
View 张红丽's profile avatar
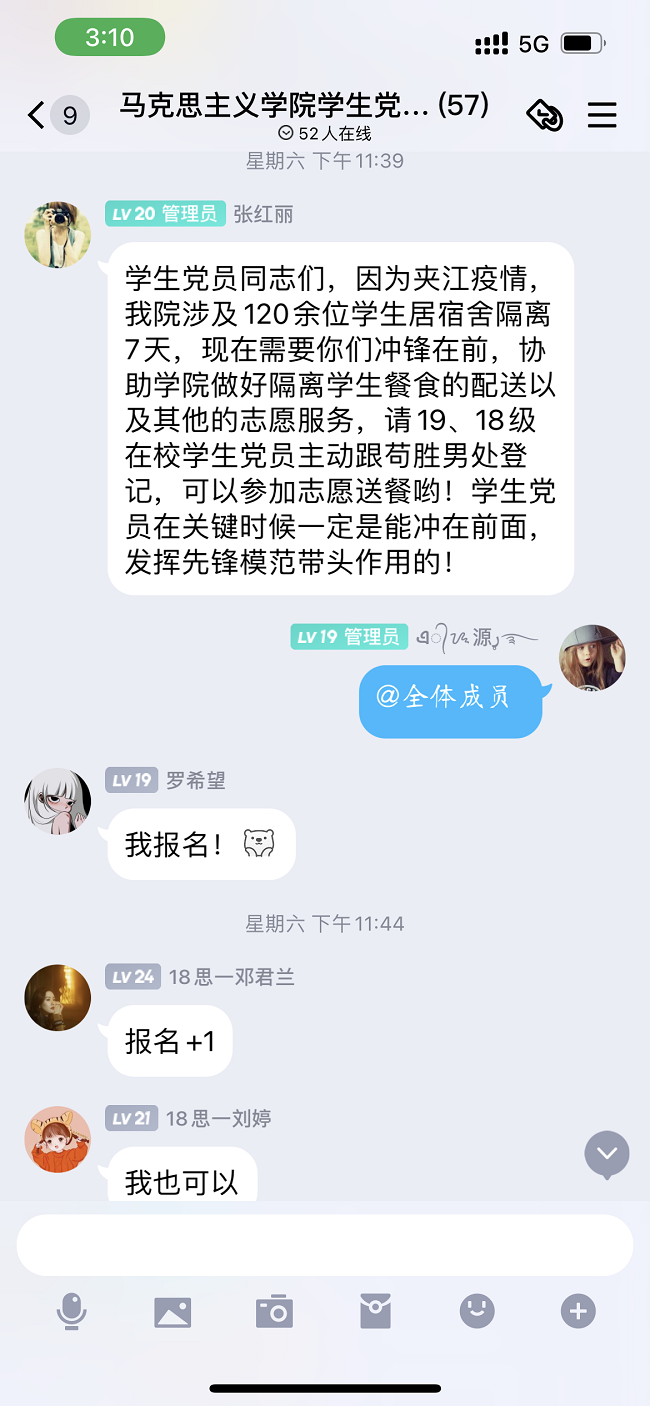point(58,235)
